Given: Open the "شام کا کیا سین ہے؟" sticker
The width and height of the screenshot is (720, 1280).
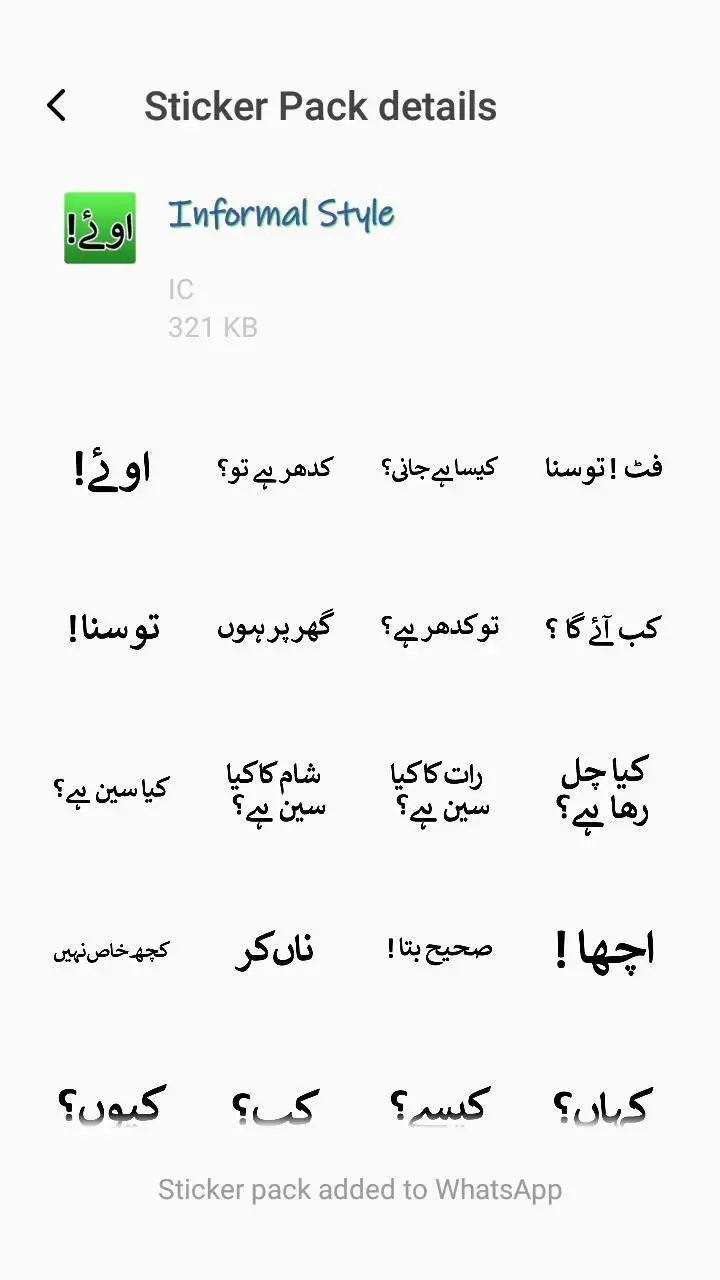Looking at the screenshot, I should (275, 788).
